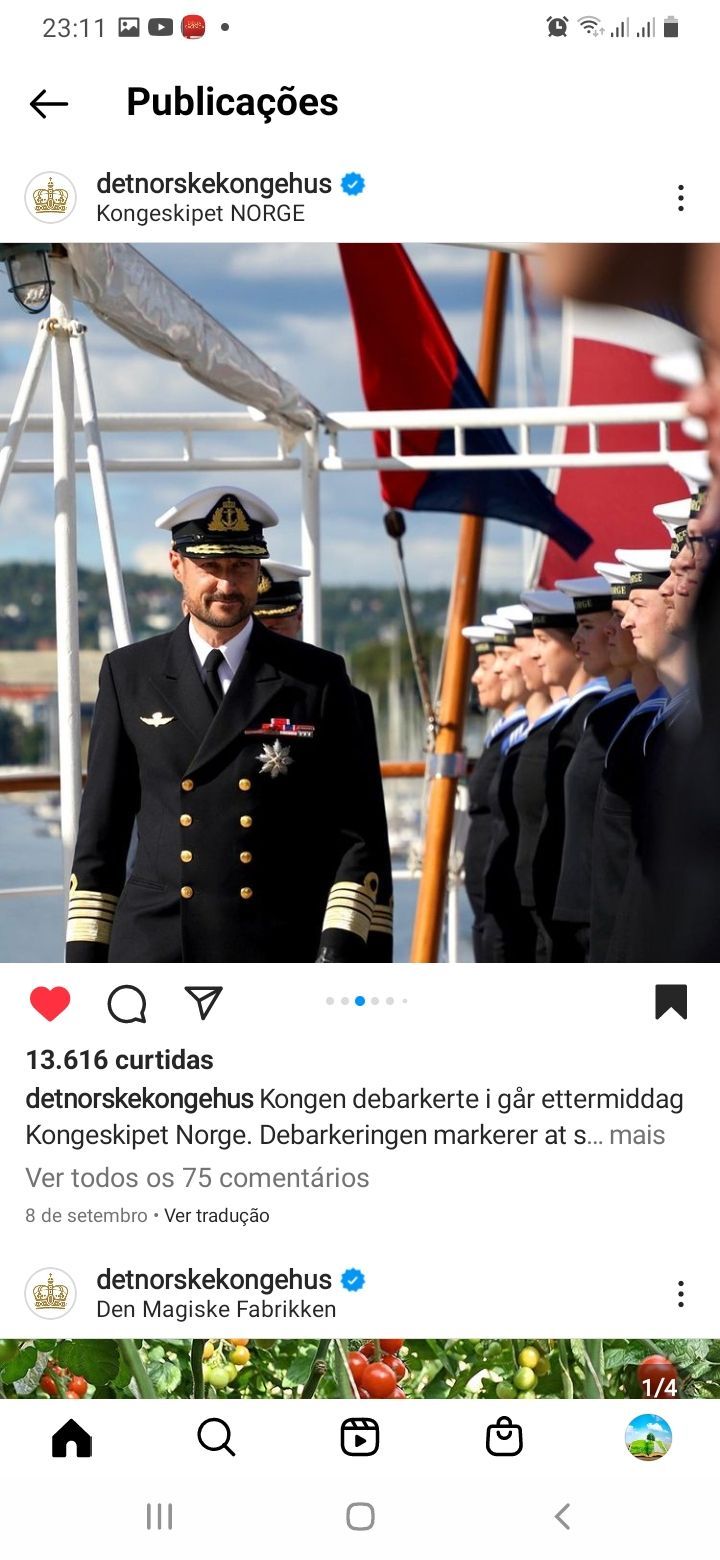
Task: Open options menu for Kongeskipet NORGE post
Action: 680,198
